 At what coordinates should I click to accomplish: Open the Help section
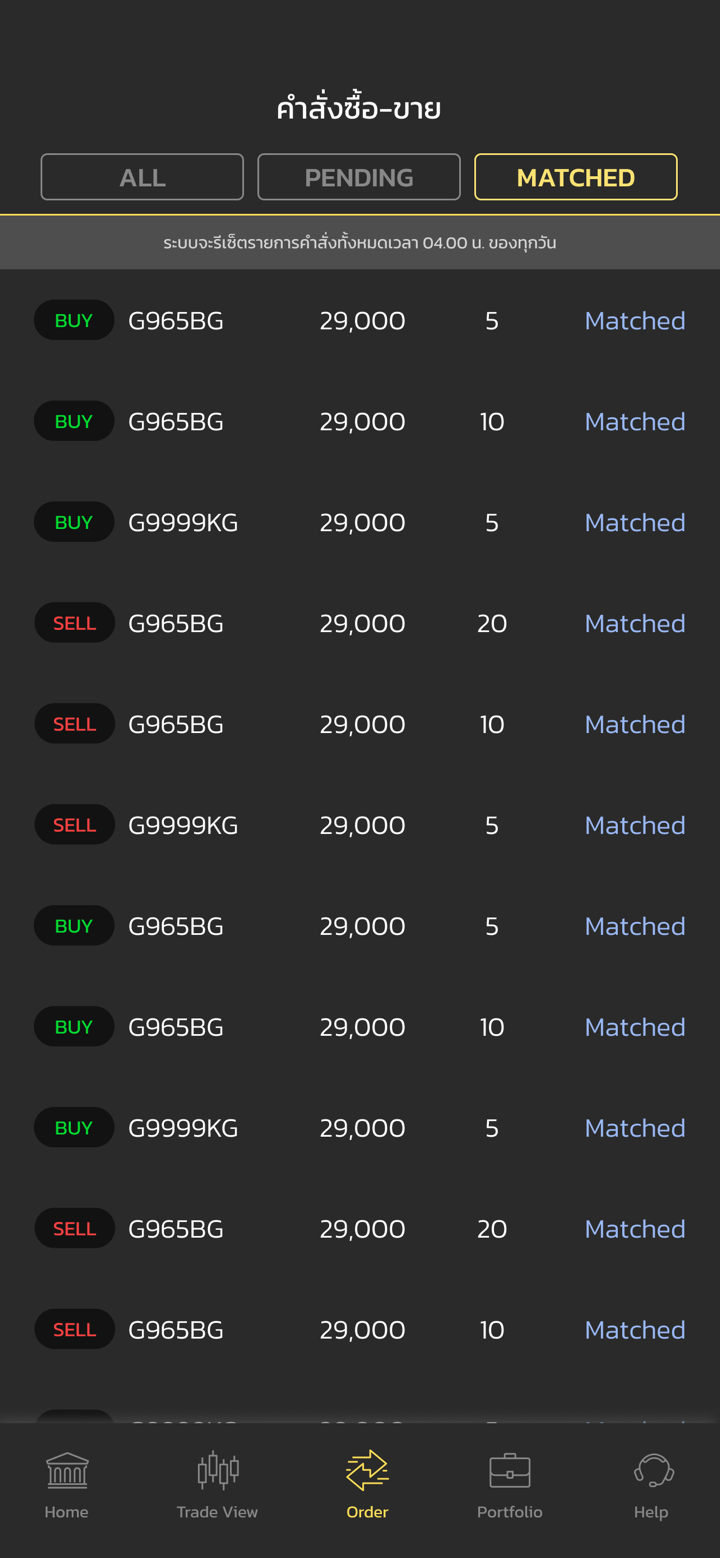coord(652,1485)
